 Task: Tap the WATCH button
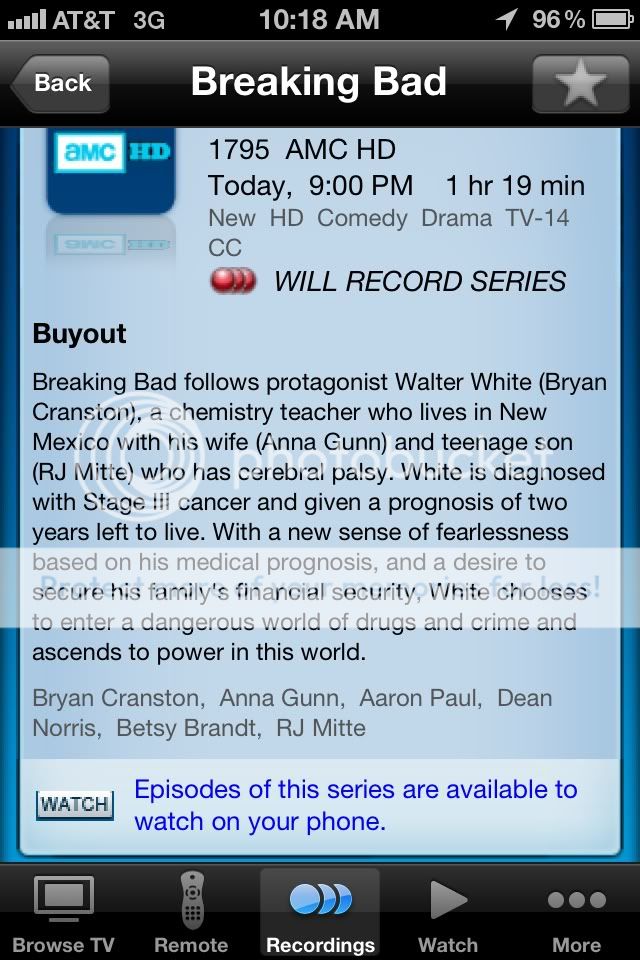tap(75, 804)
